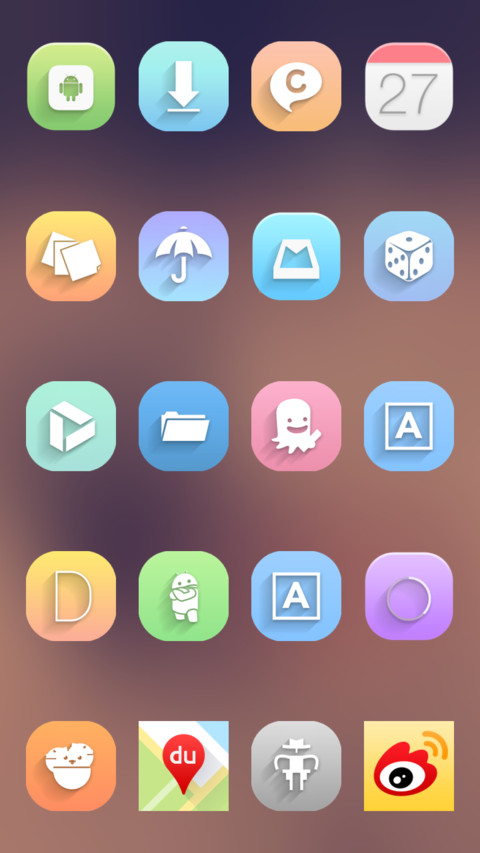Launch the gray robot figure app
Screen dimensions: 480x853
pos(296,766)
